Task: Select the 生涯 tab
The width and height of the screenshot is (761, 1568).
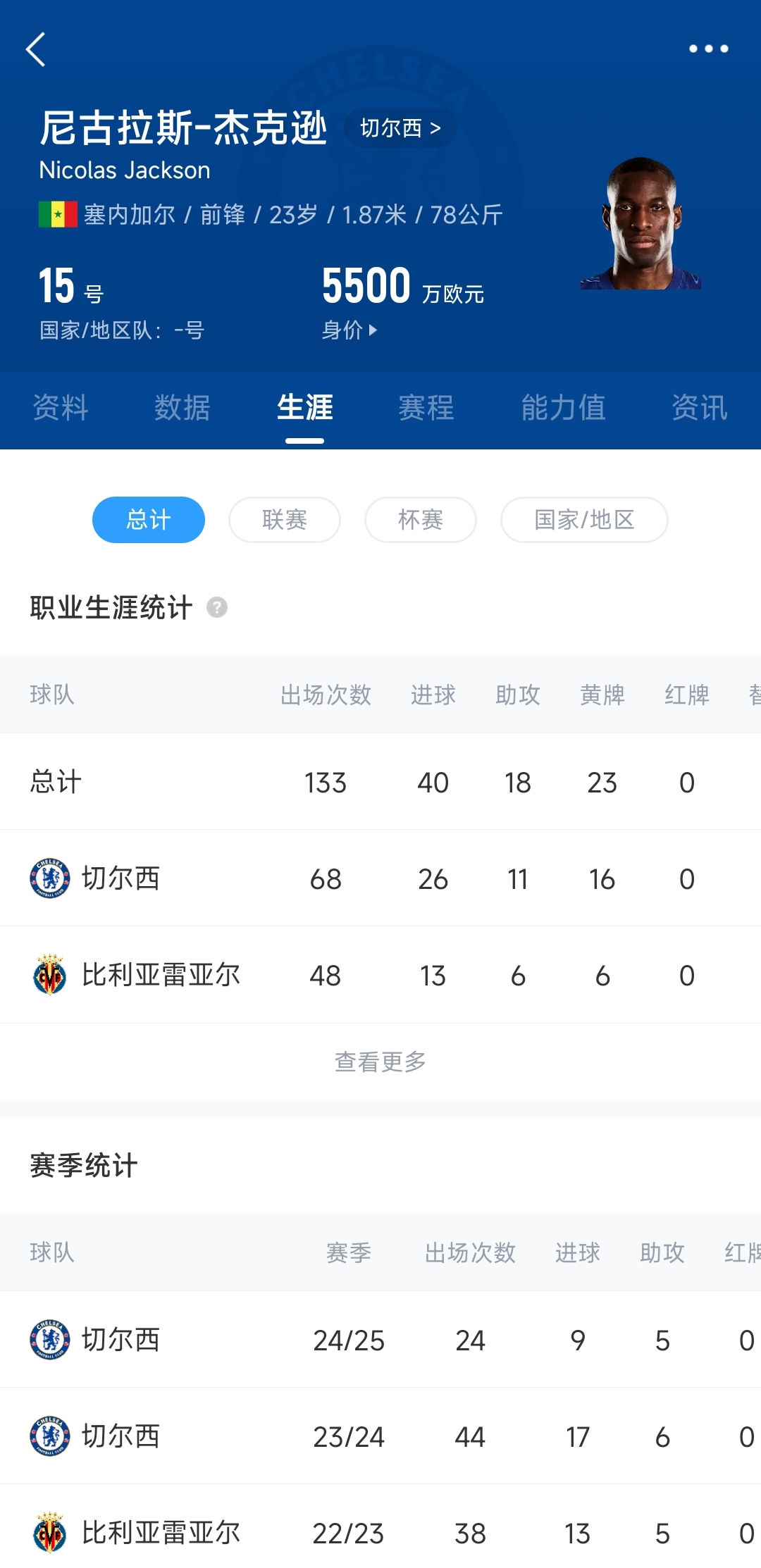Action: pyautogui.click(x=304, y=408)
